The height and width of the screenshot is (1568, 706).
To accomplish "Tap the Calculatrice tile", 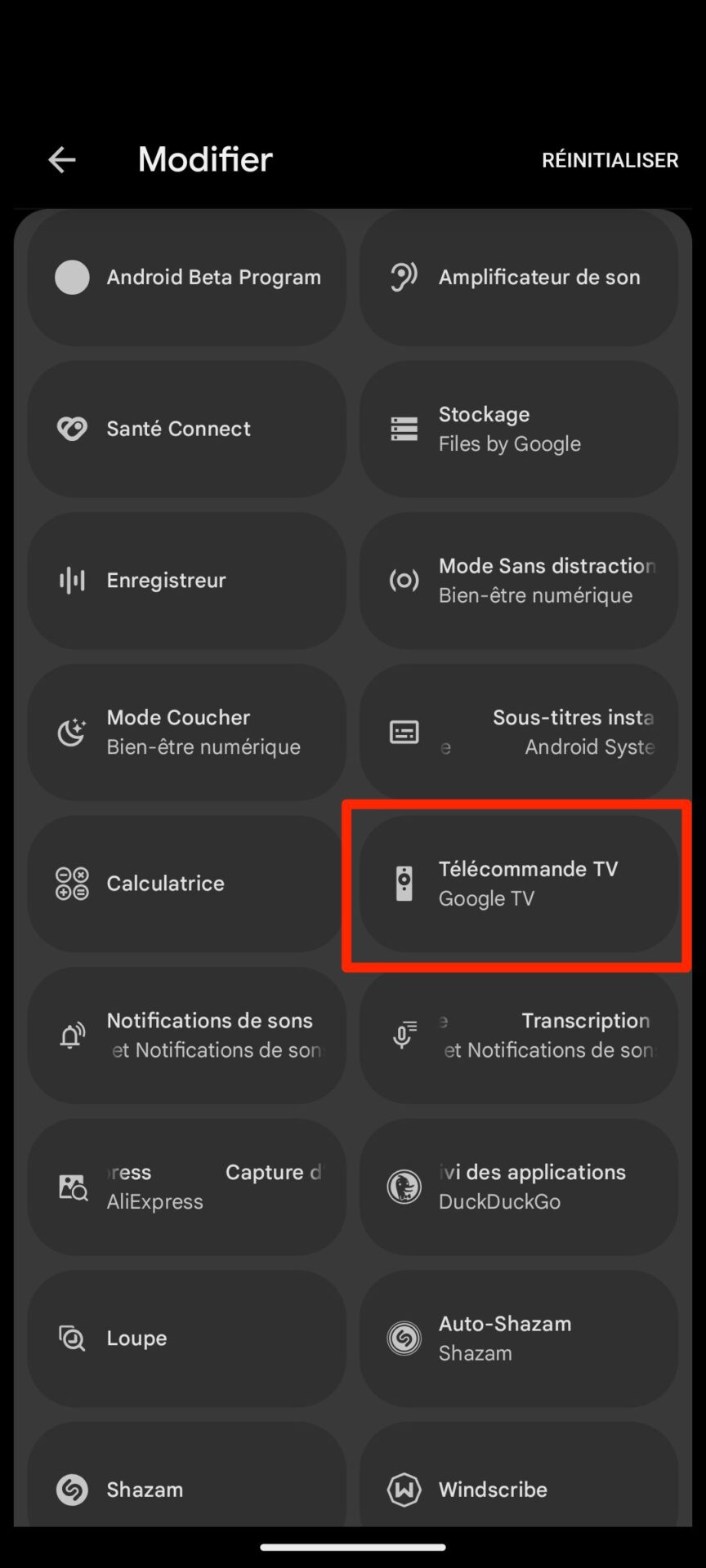I will point(186,884).
